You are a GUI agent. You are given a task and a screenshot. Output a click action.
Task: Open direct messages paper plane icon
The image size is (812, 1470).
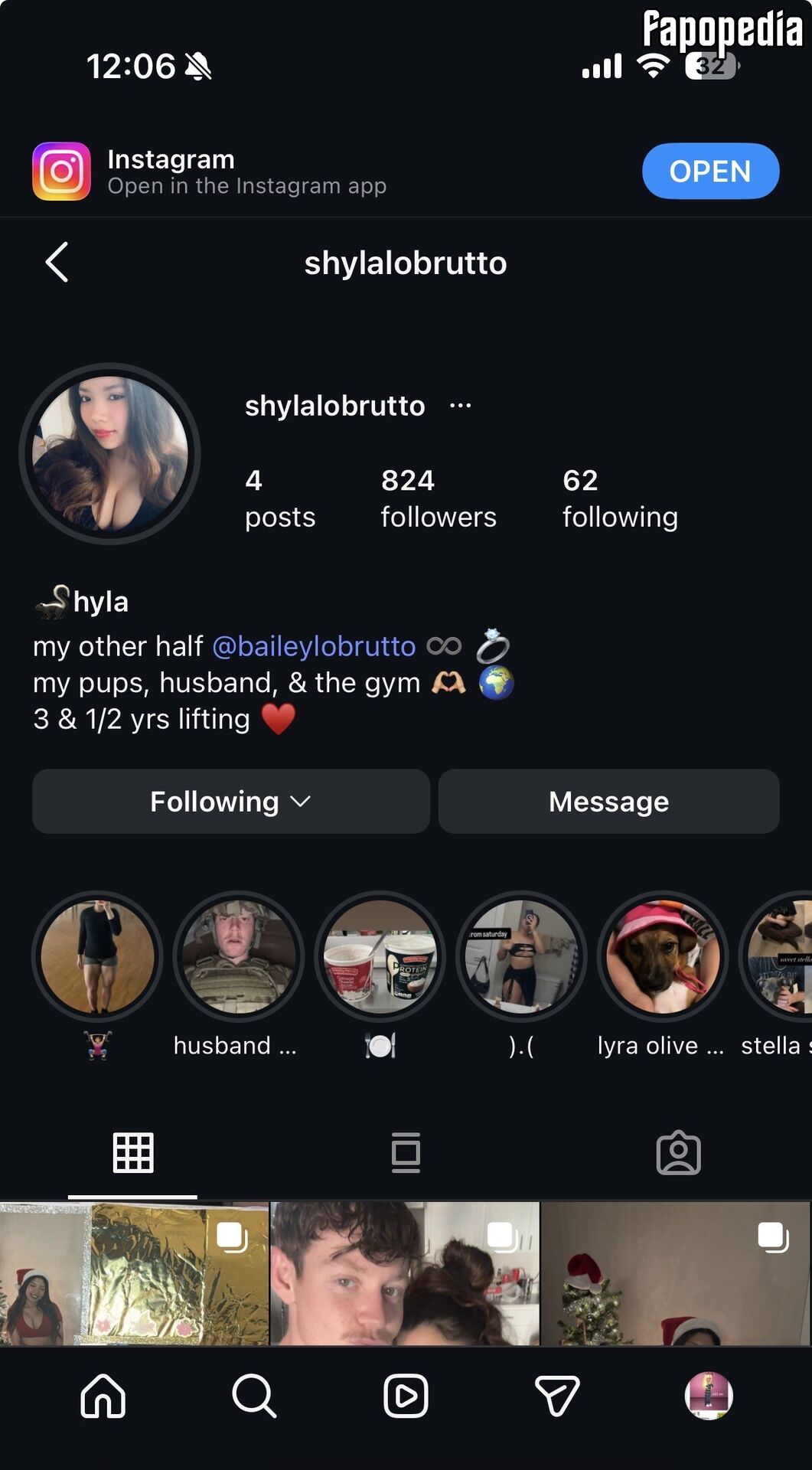pos(556,1395)
